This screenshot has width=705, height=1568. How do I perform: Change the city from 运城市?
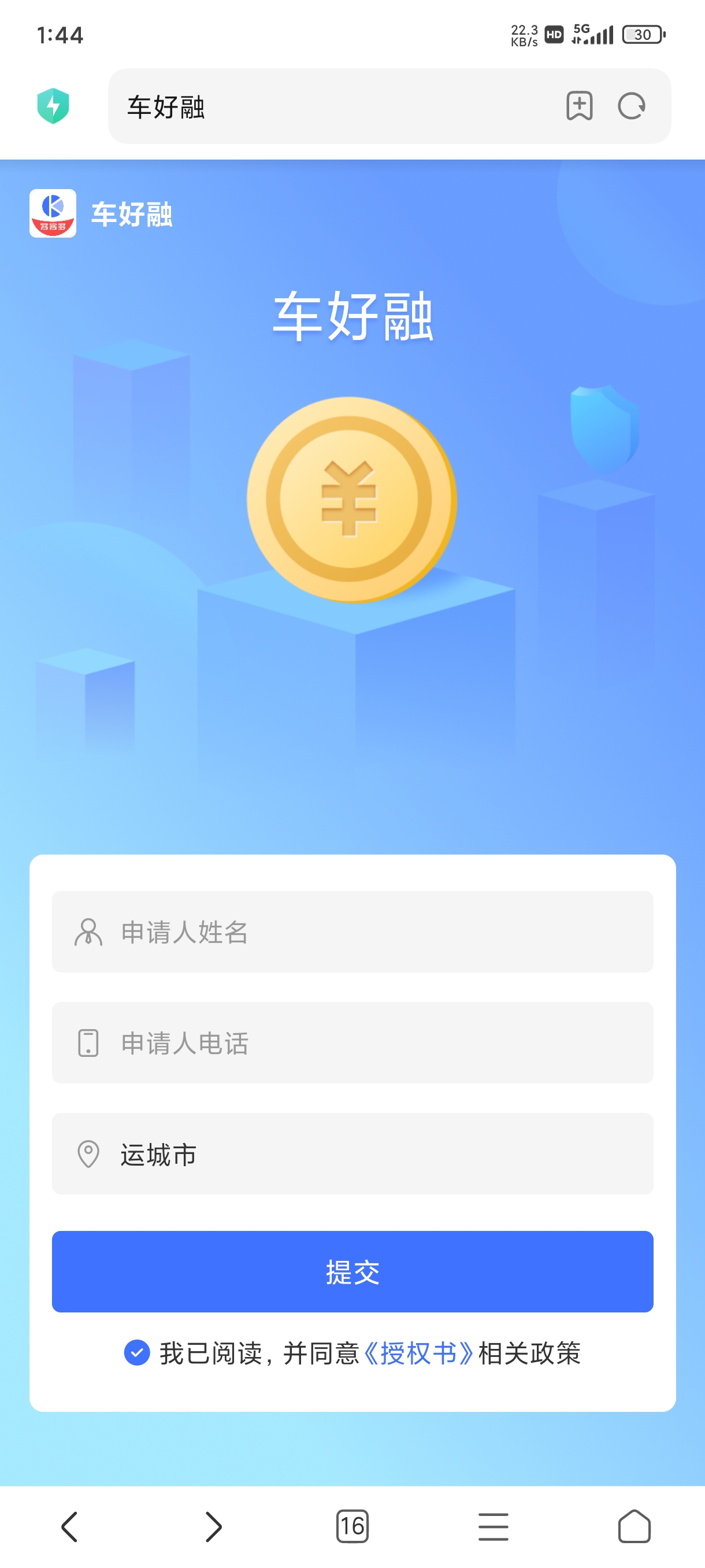pos(353,1154)
